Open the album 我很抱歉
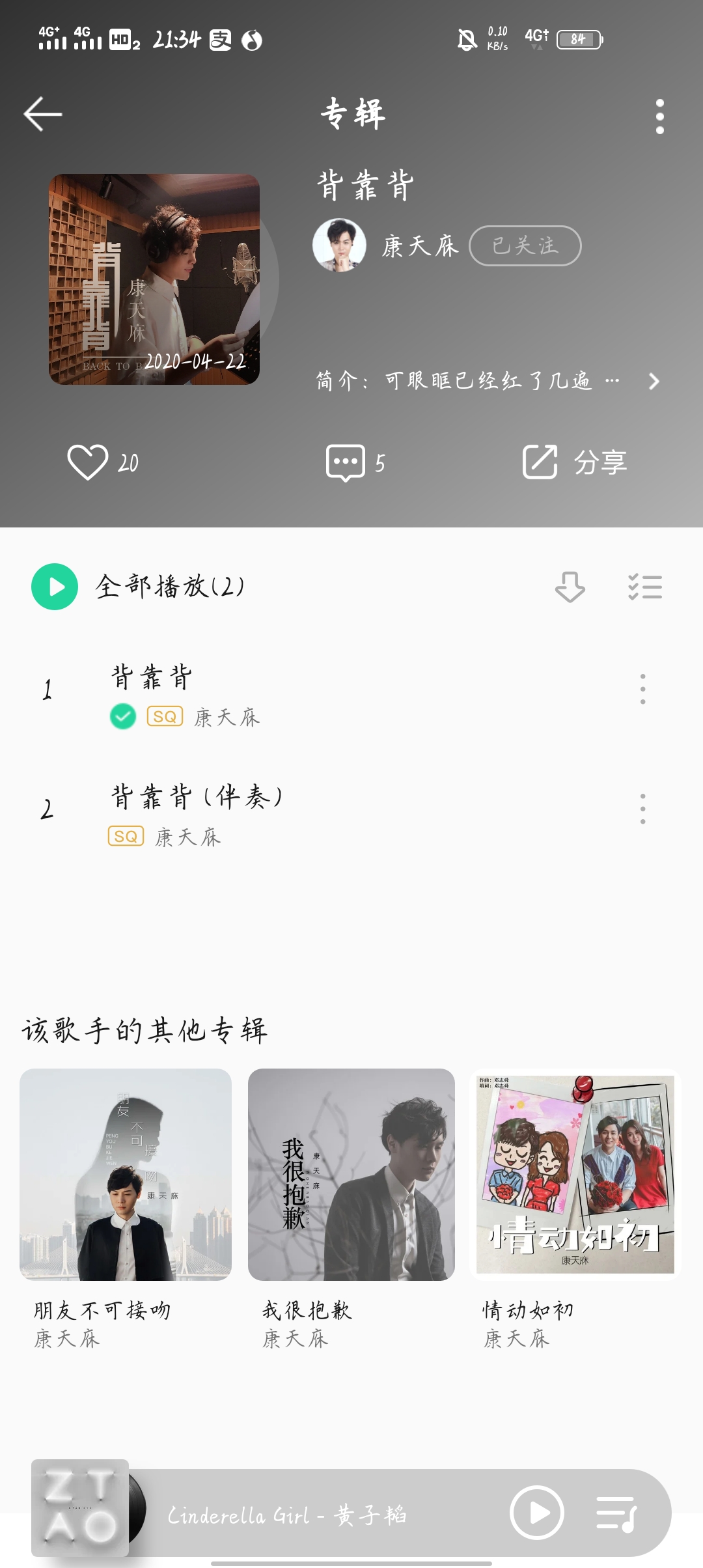The image size is (703, 1568). [x=351, y=1175]
